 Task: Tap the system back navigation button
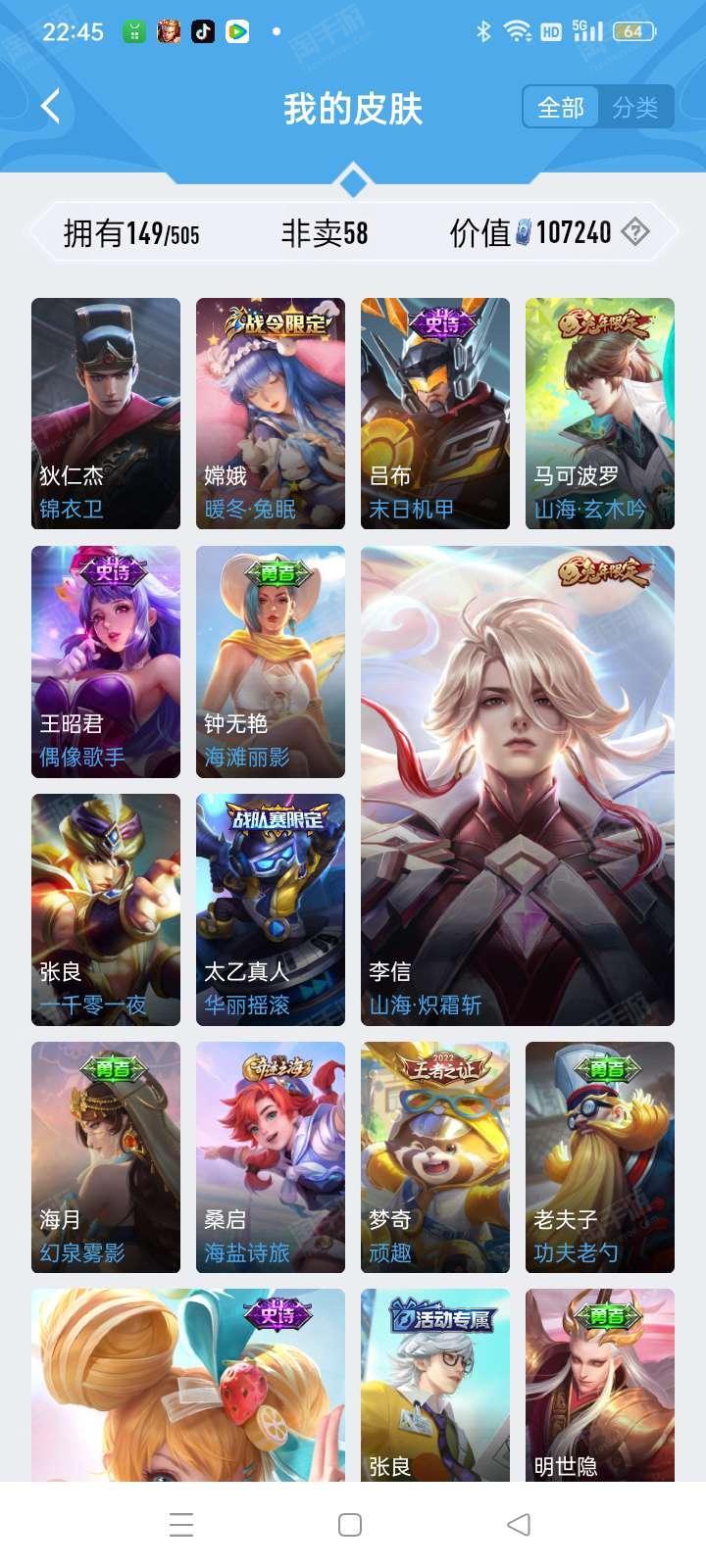pos(519,1524)
